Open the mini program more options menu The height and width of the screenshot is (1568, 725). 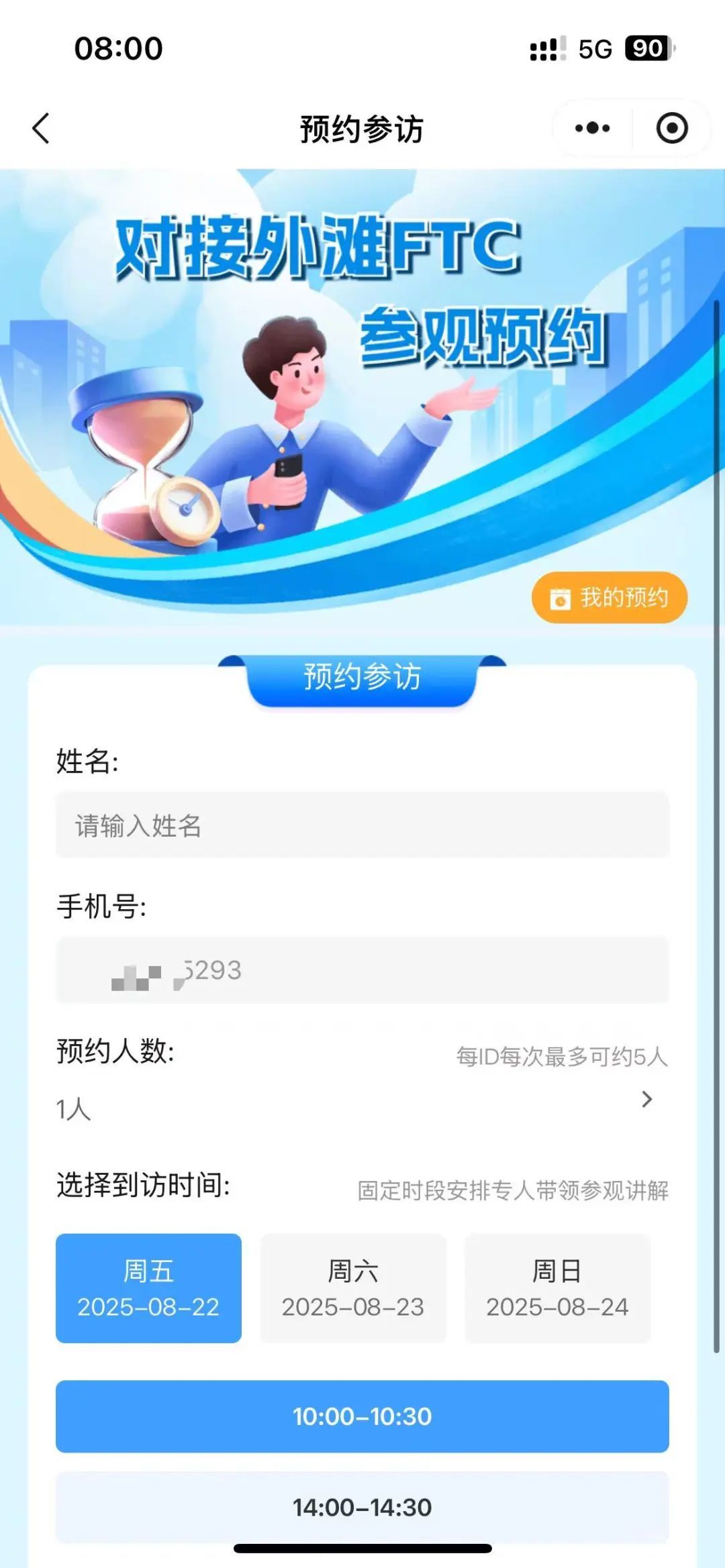[592, 128]
